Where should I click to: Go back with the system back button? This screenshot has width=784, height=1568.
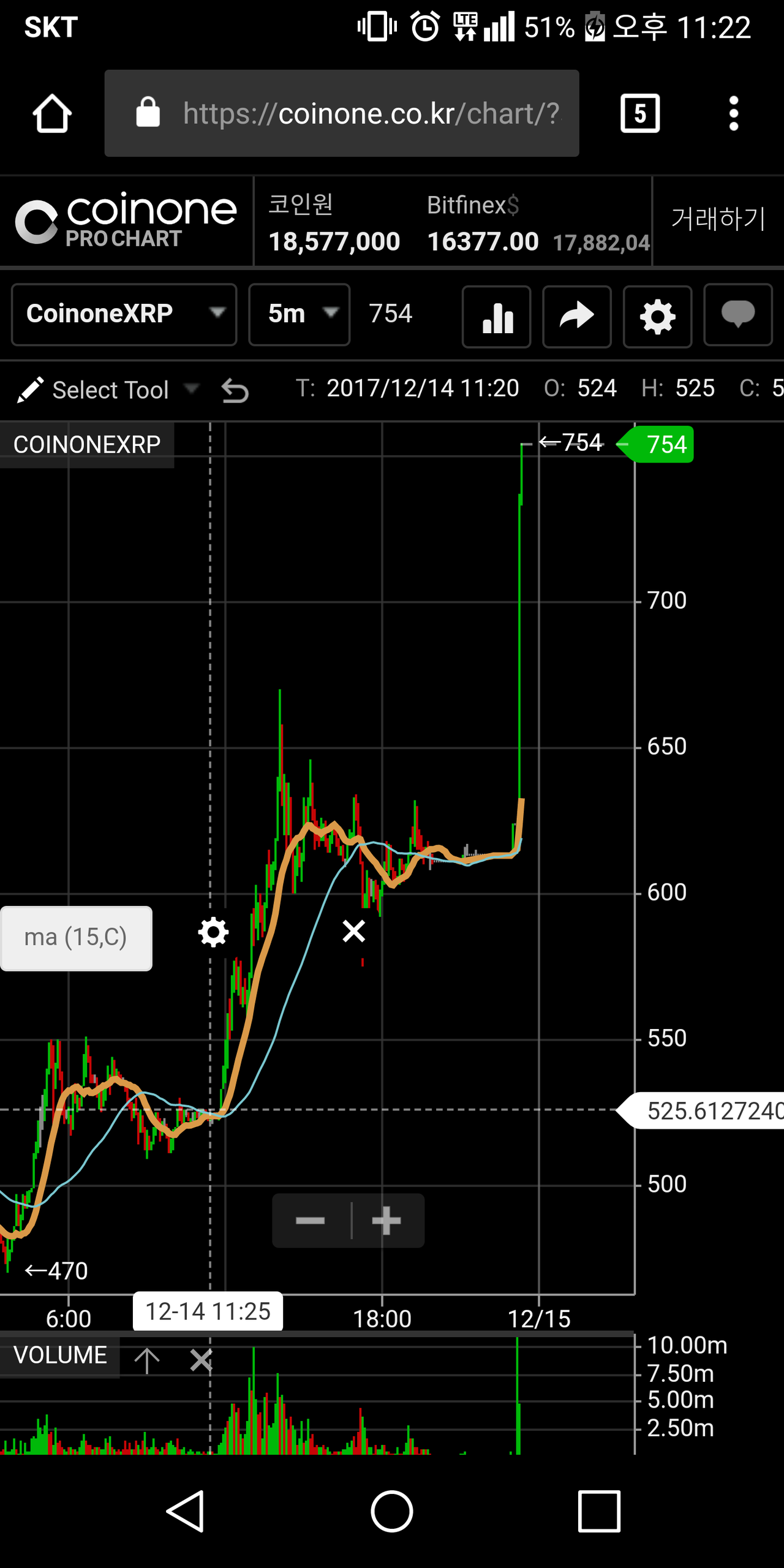pos(185,1512)
